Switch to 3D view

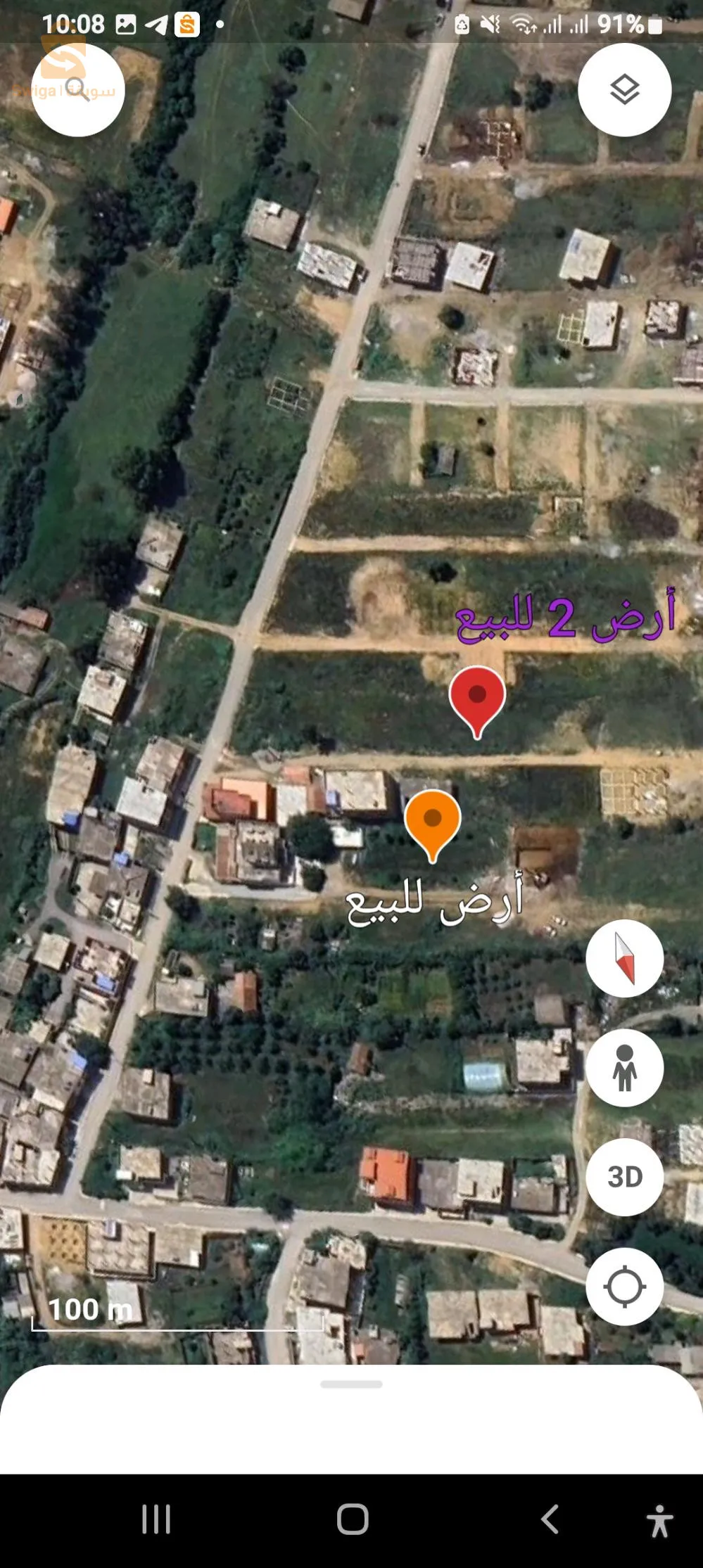tap(624, 1177)
